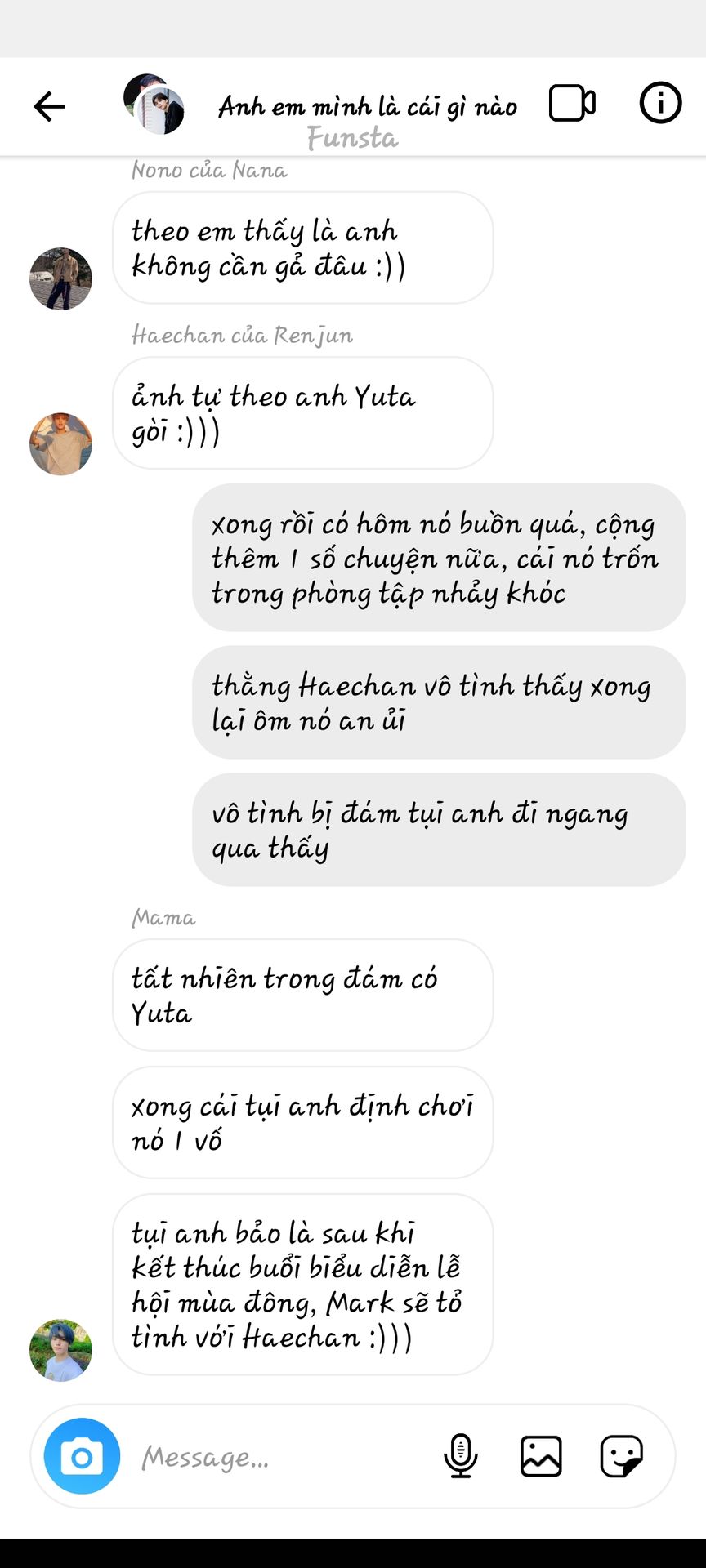
Task: Attach a photo from the gallery icon
Action: coord(541,1456)
